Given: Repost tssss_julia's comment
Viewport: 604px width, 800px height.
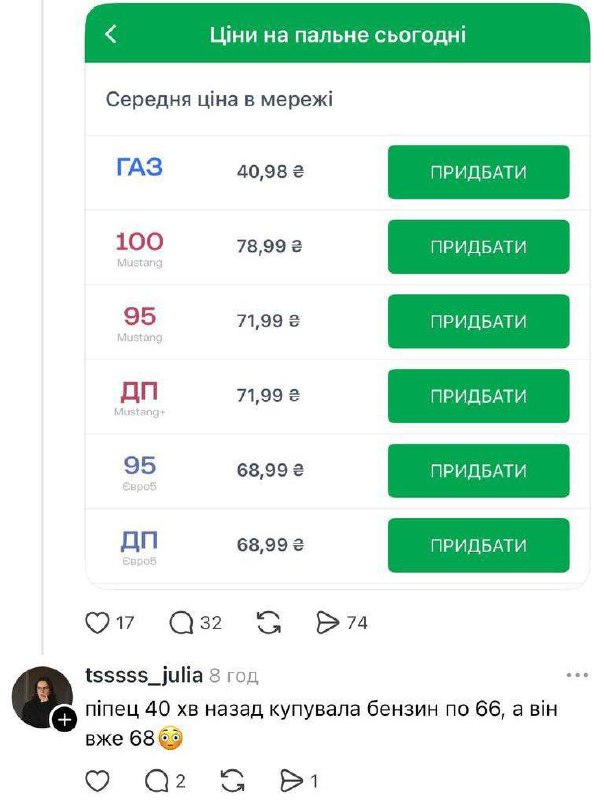Looking at the screenshot, I should [232, 781].
